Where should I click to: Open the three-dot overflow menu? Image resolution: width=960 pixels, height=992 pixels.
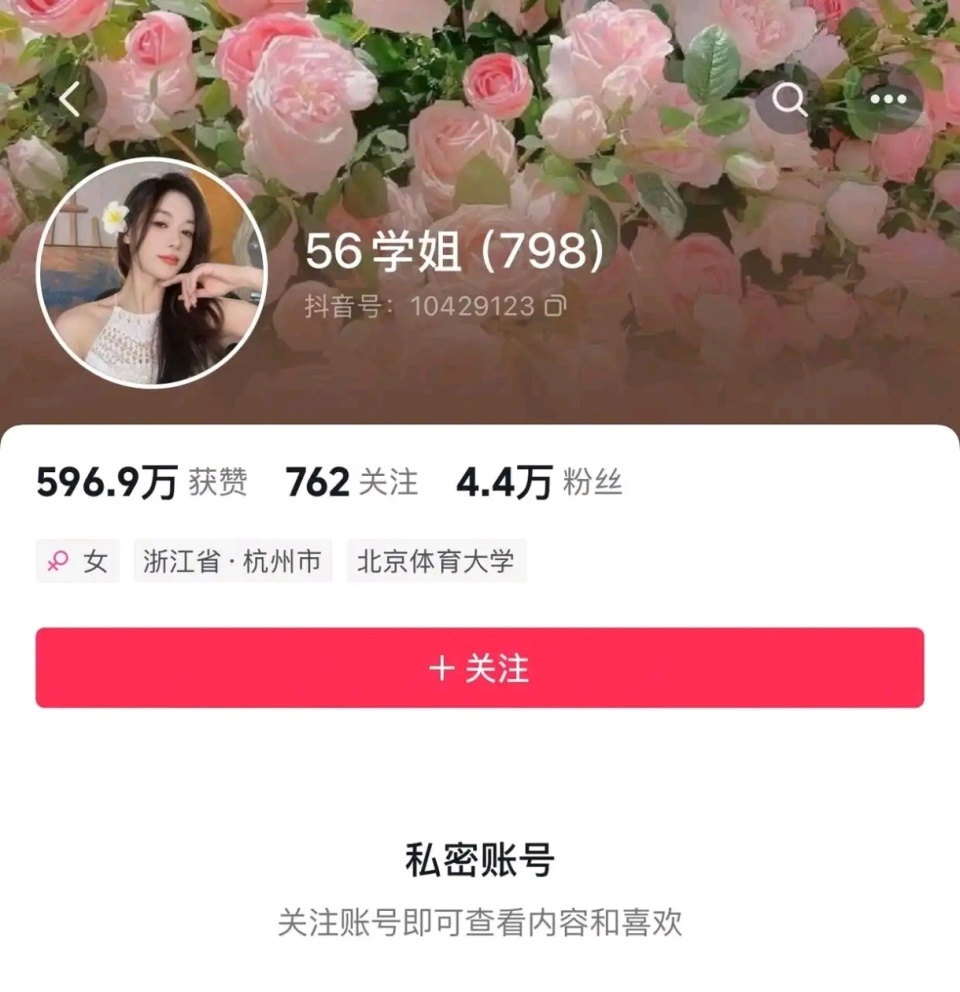(888, 99)
